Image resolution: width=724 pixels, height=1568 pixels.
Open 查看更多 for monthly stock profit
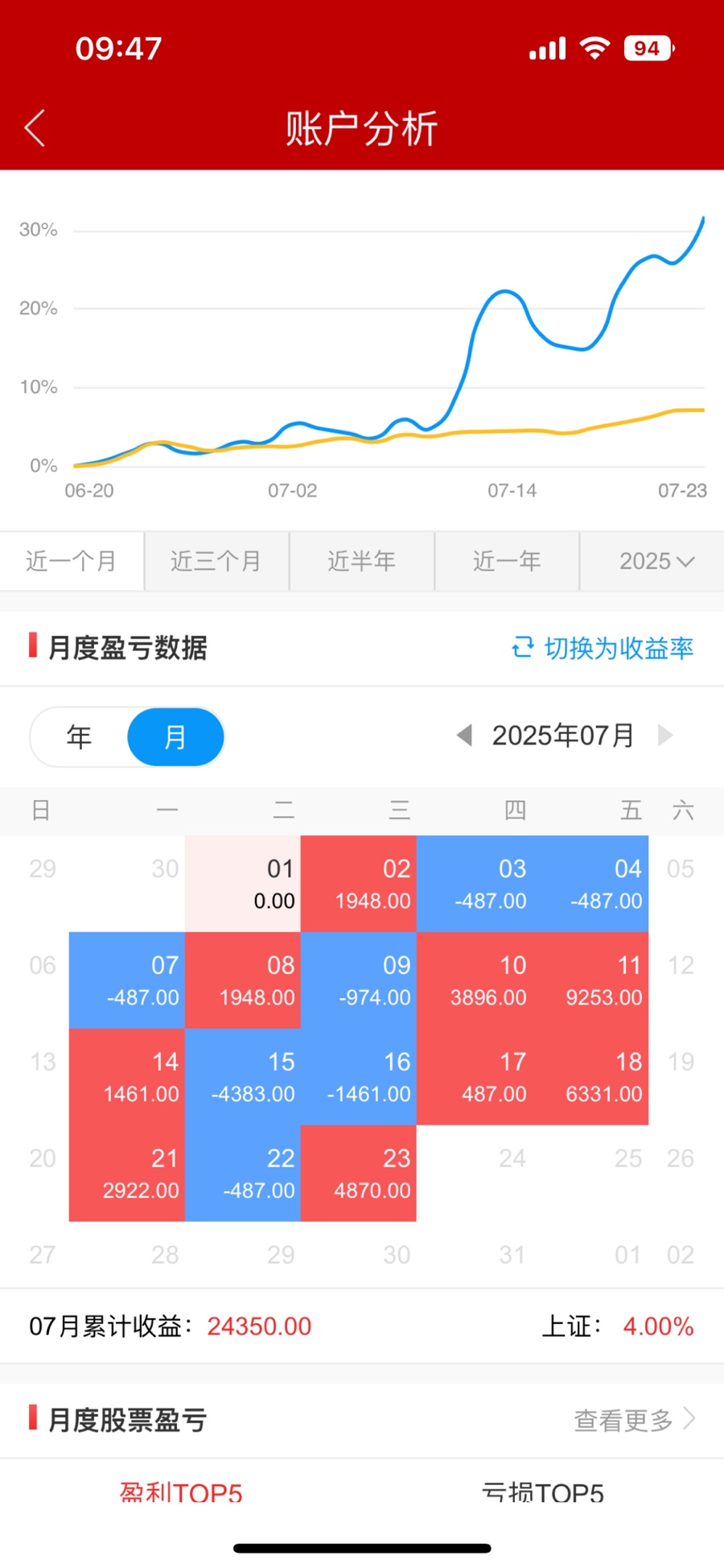tap(635, 1420)
